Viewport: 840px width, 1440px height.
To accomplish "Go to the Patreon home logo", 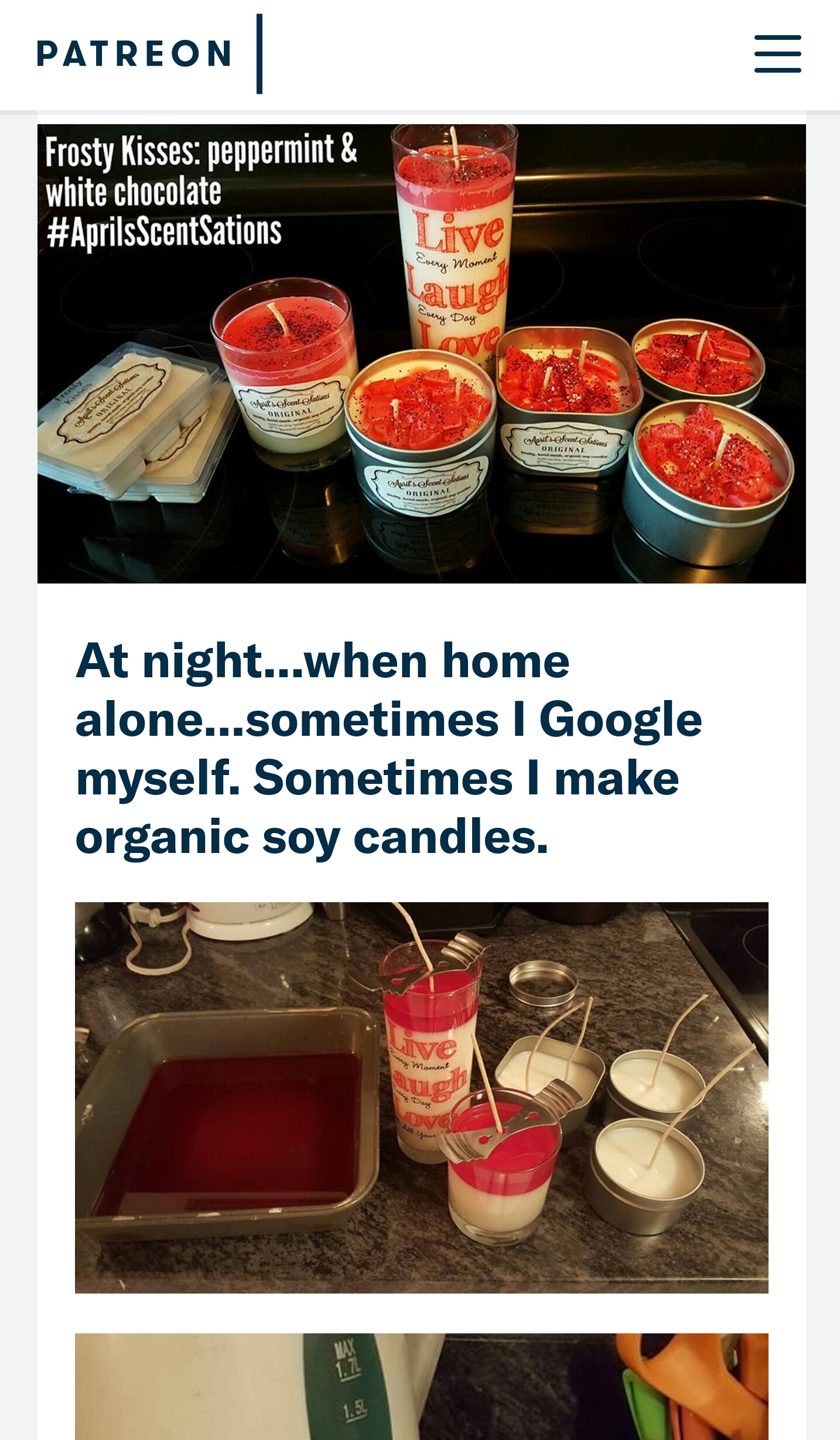I will tap(134, 53).
